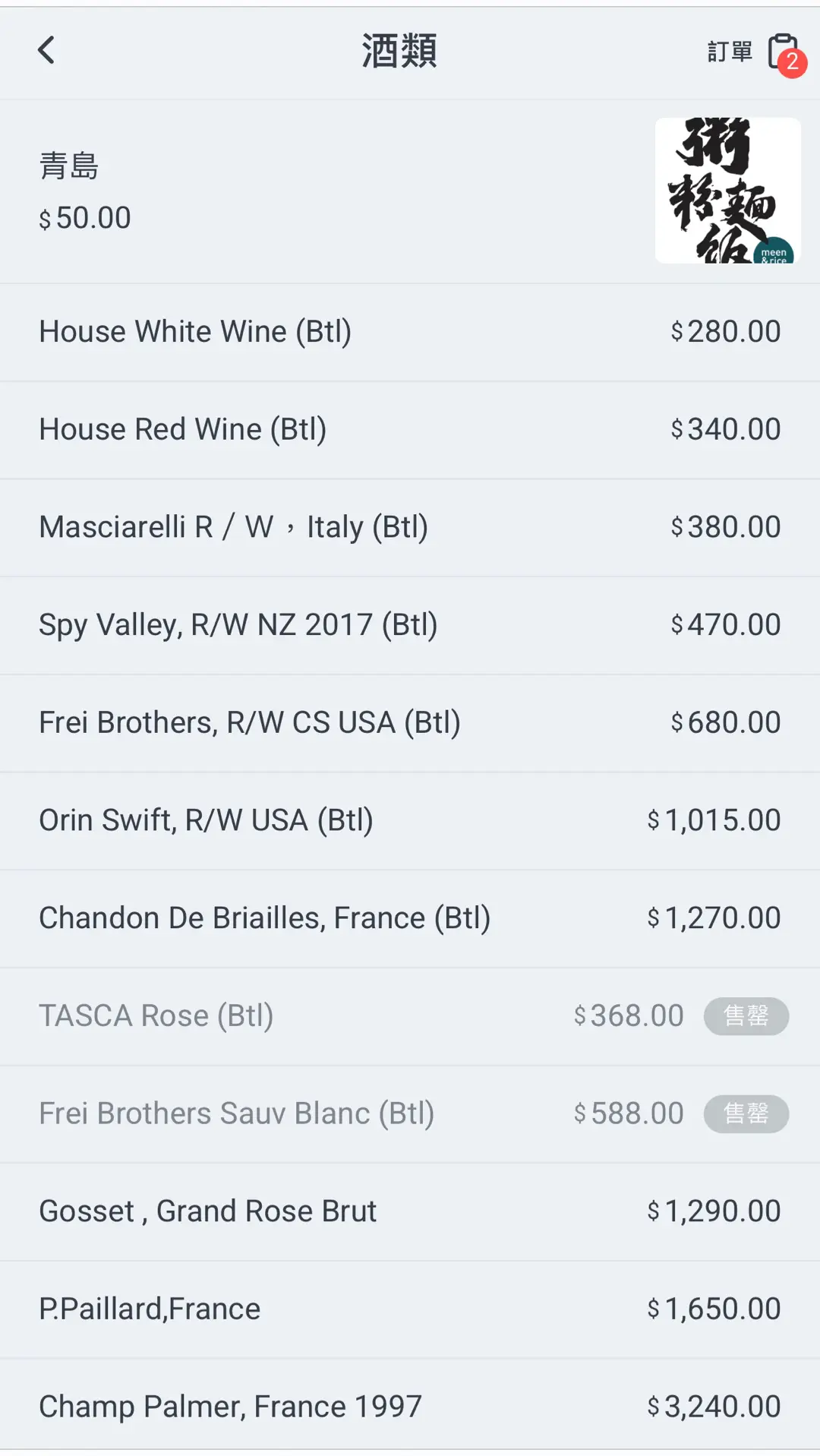This screenshot has height=1456, width=820.
Task: Select Gosset, Grand Rose Brut
Action: pos(410,1212)
